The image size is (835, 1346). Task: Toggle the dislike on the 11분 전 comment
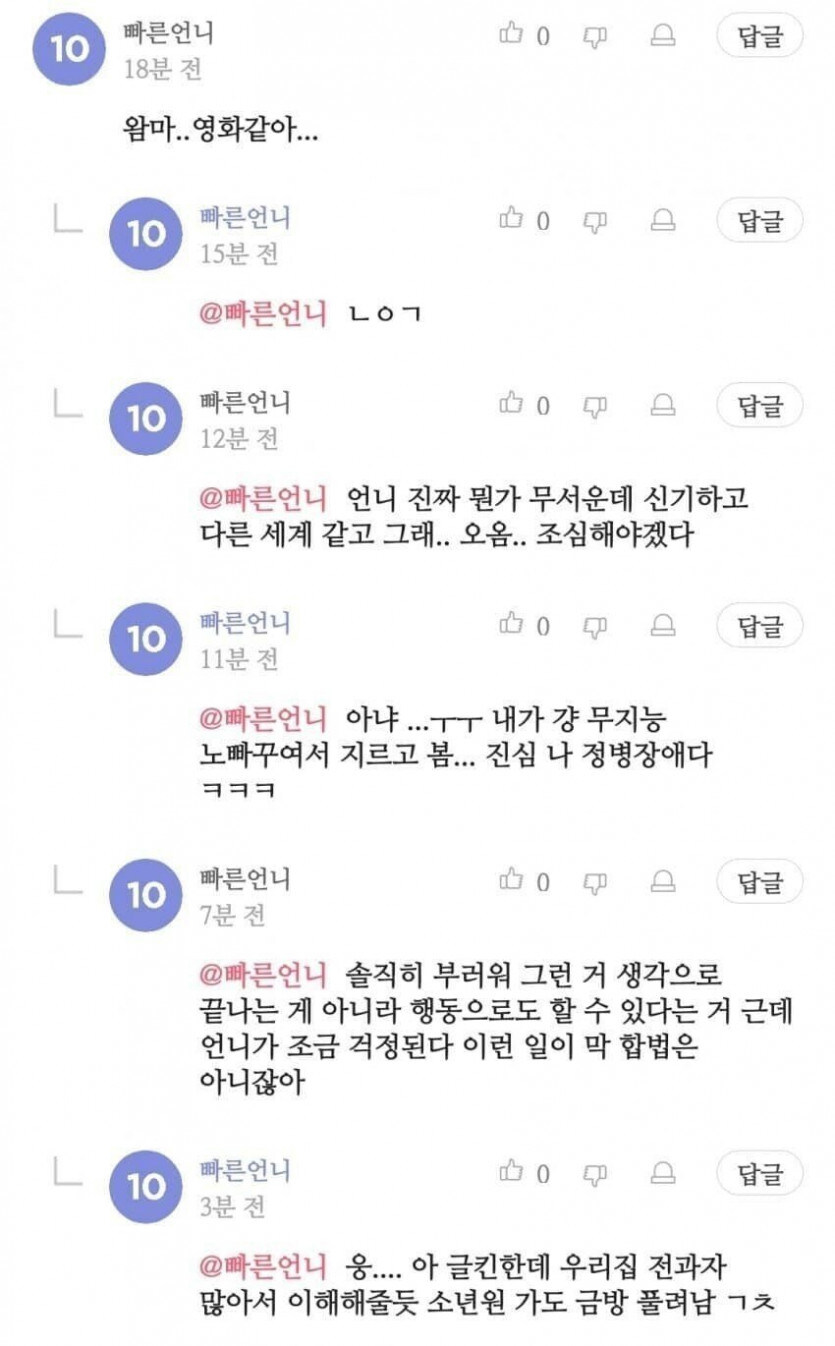pyautogui.click(x=595, y=627)
